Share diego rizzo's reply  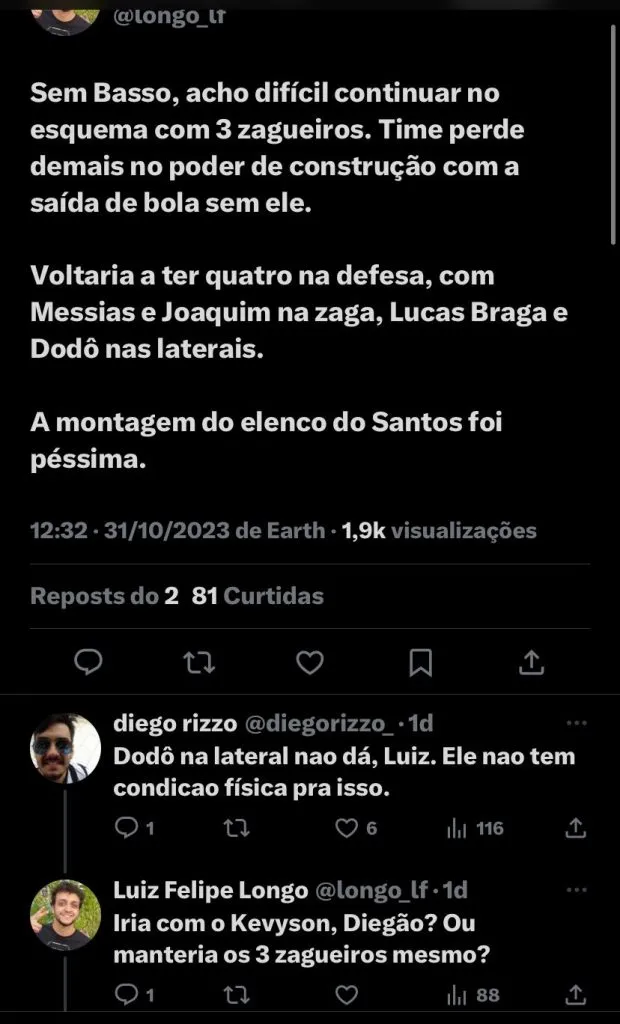[x=576, y=828]
